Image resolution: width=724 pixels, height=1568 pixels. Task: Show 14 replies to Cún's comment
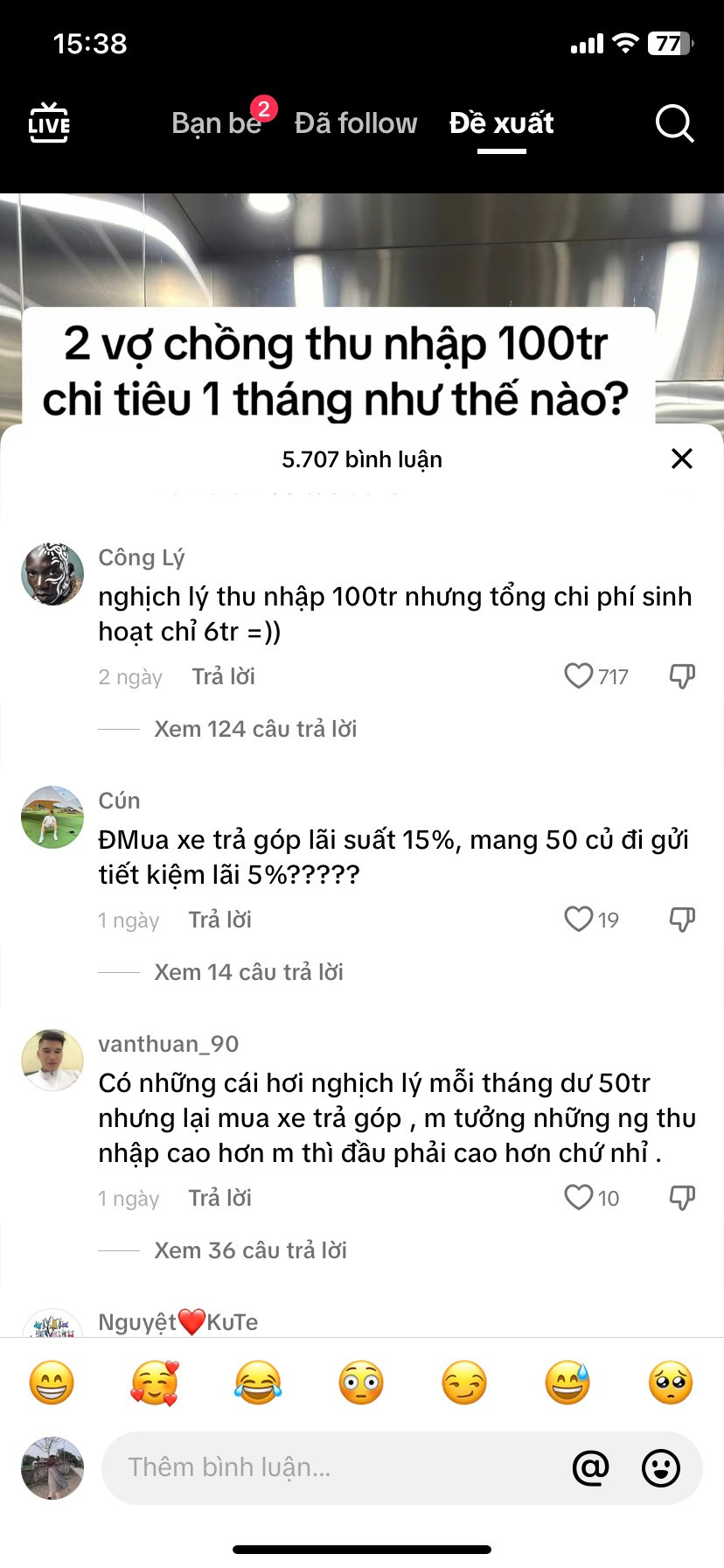pyautogui.click(x=247, y=971)
